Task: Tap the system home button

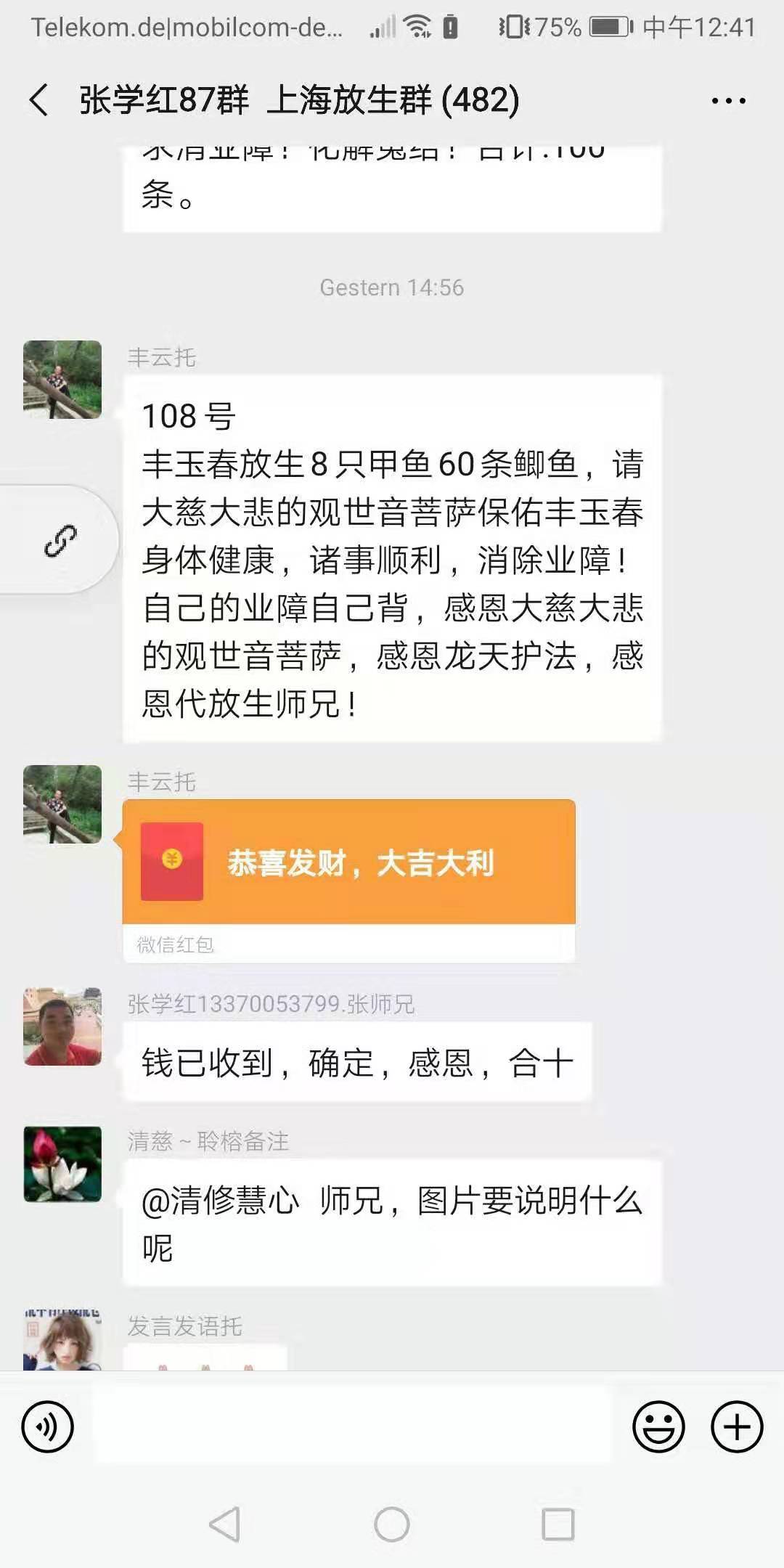Action: coord(392,1523)
